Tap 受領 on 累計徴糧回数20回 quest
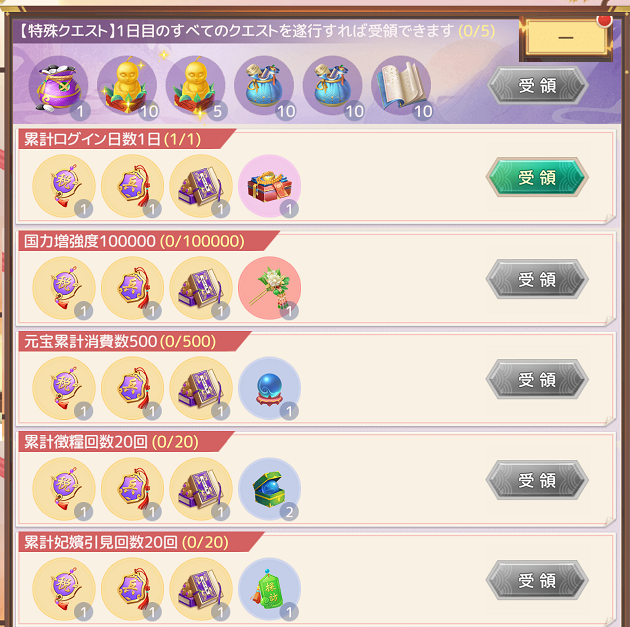The height and width of the screenshot is (627, 630). click(x=537, y=480)
